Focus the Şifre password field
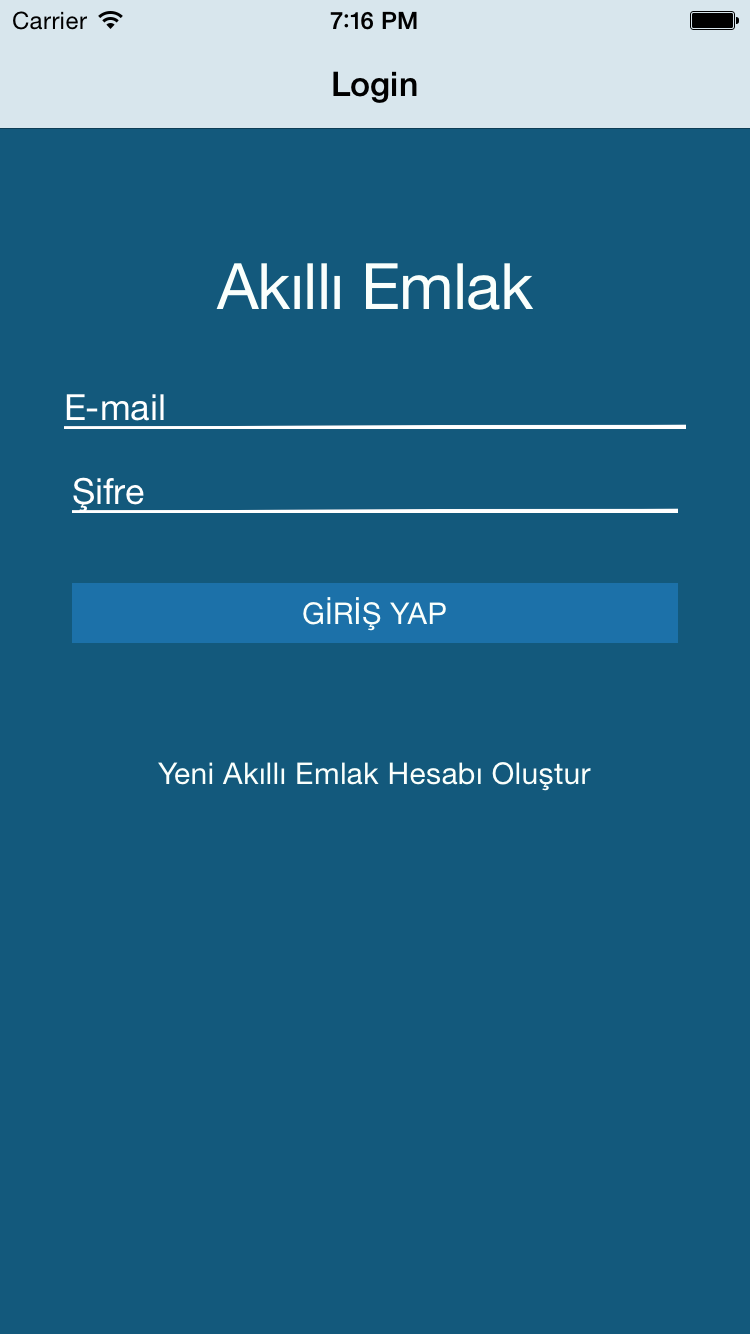The image size is (750, 1334). 374,492
